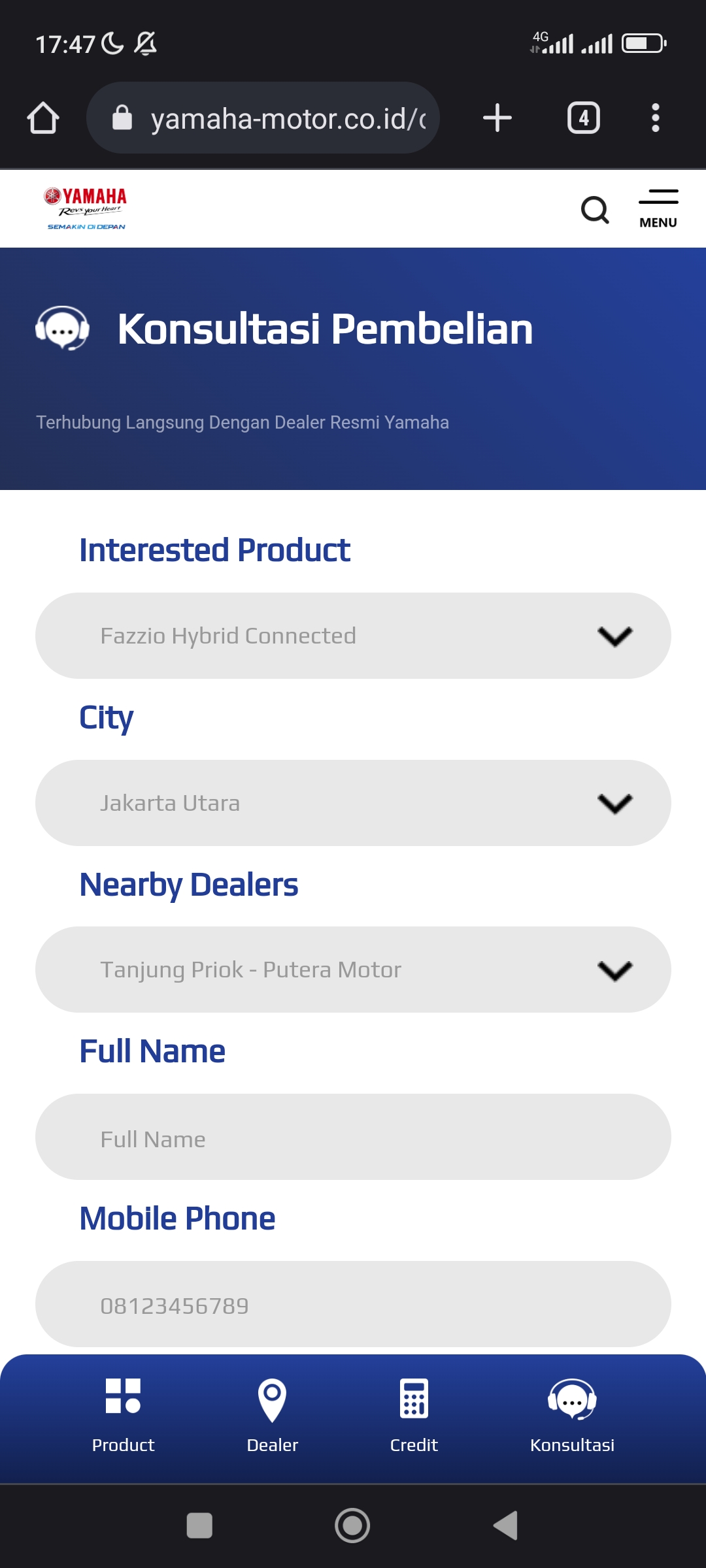Go to the browser home page
The height and width of the screenshot is (1568, 706).
click(43, 118)
